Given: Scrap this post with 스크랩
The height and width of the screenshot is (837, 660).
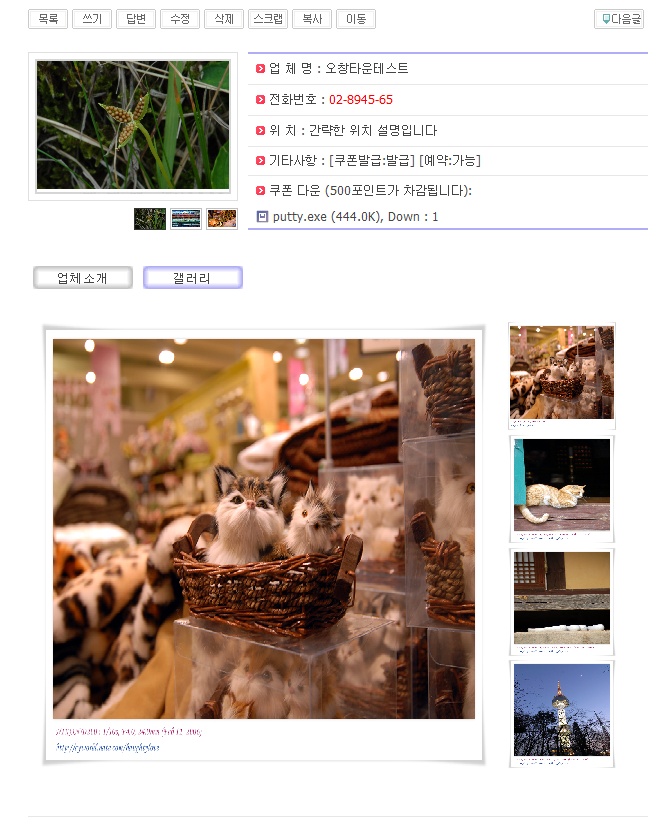Looking at the screenshot, I should (270, 19).
